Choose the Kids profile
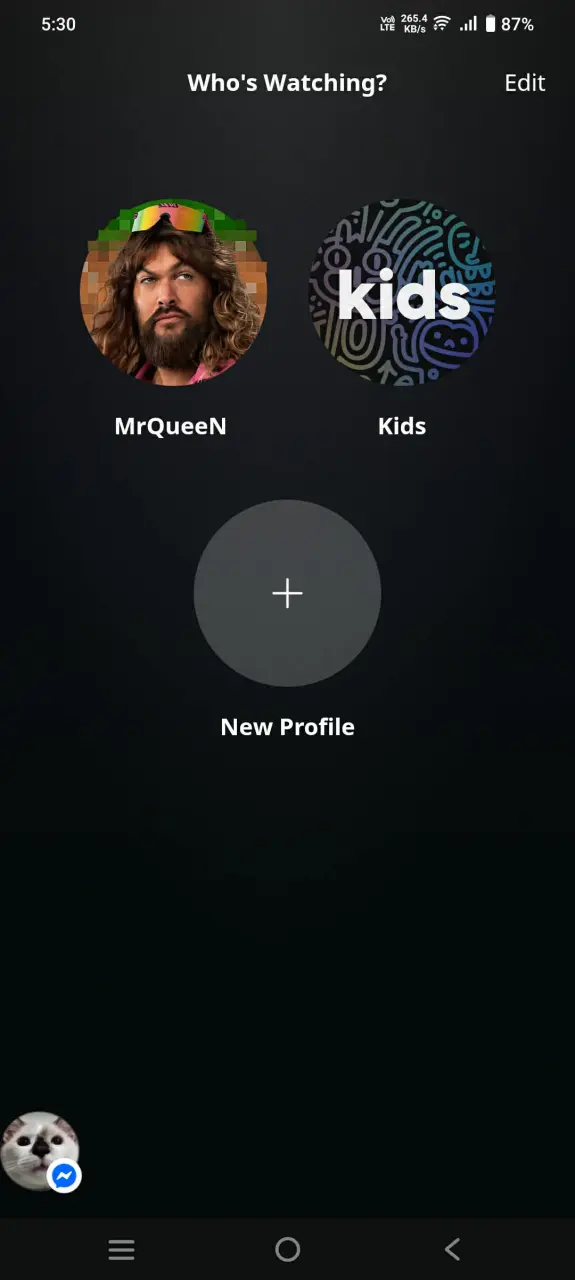575x1280 pixels. coord(402,292)
